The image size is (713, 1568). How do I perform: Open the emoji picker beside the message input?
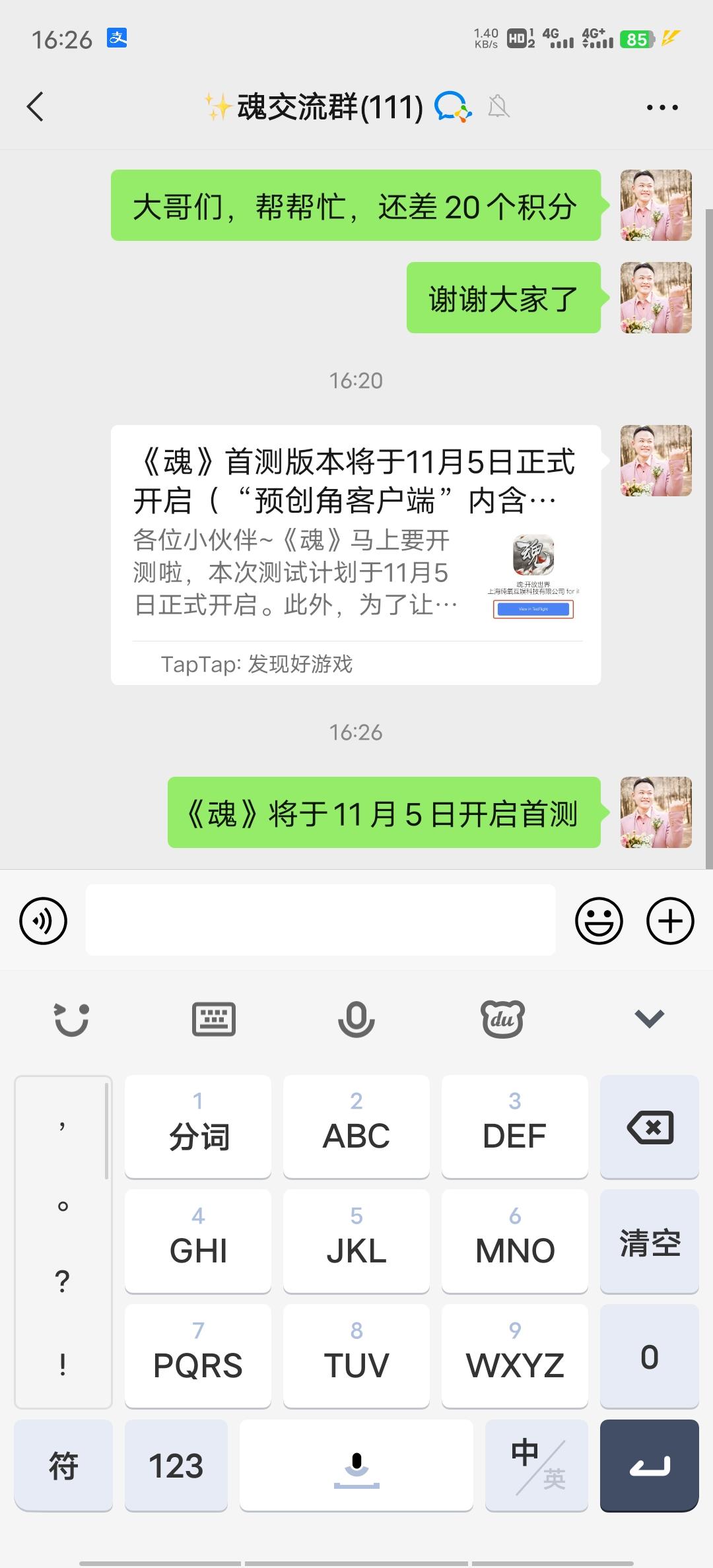tap(598, 920)
